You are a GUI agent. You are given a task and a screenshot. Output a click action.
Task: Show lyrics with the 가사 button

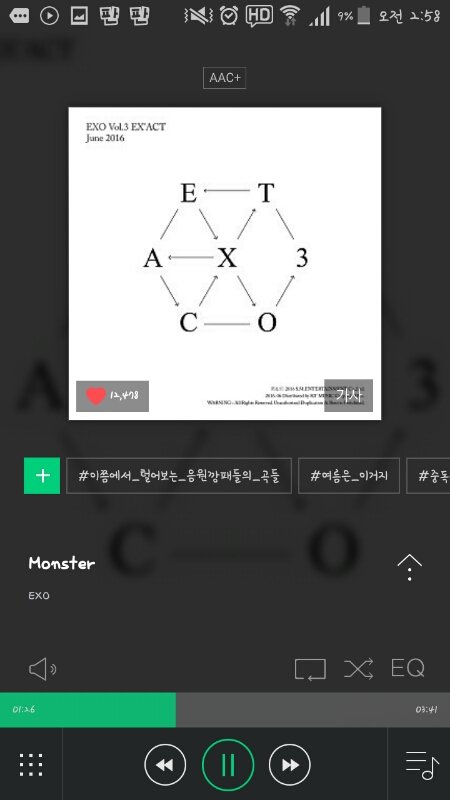(x=348, y=395)
